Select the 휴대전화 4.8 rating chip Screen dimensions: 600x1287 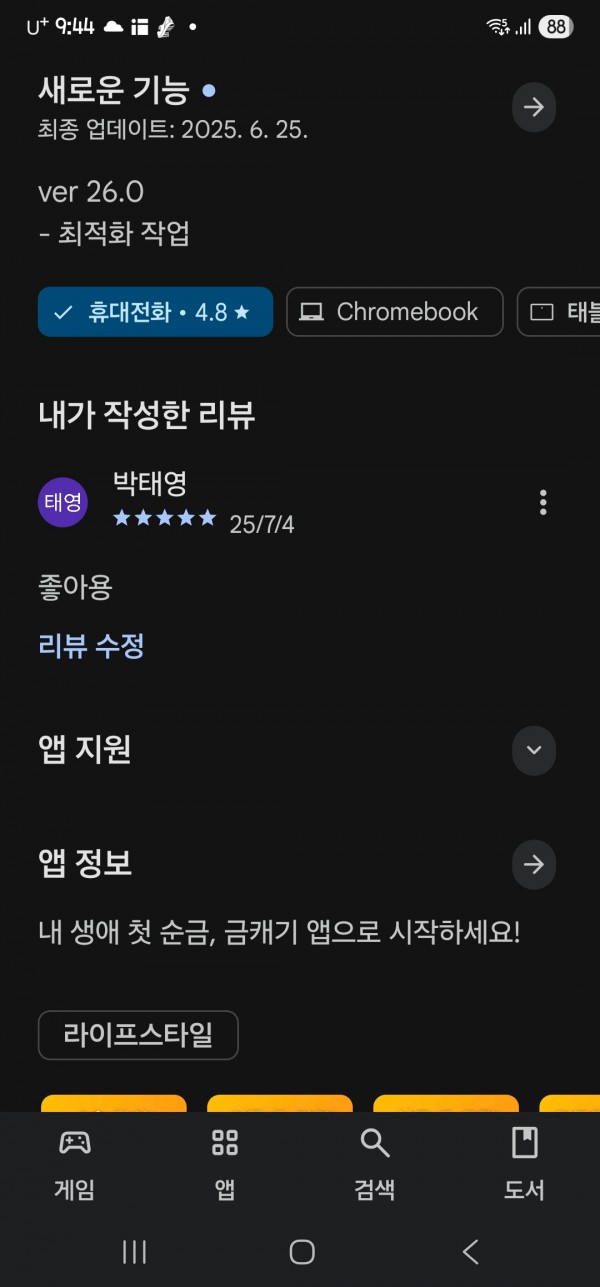pos(155,312)
